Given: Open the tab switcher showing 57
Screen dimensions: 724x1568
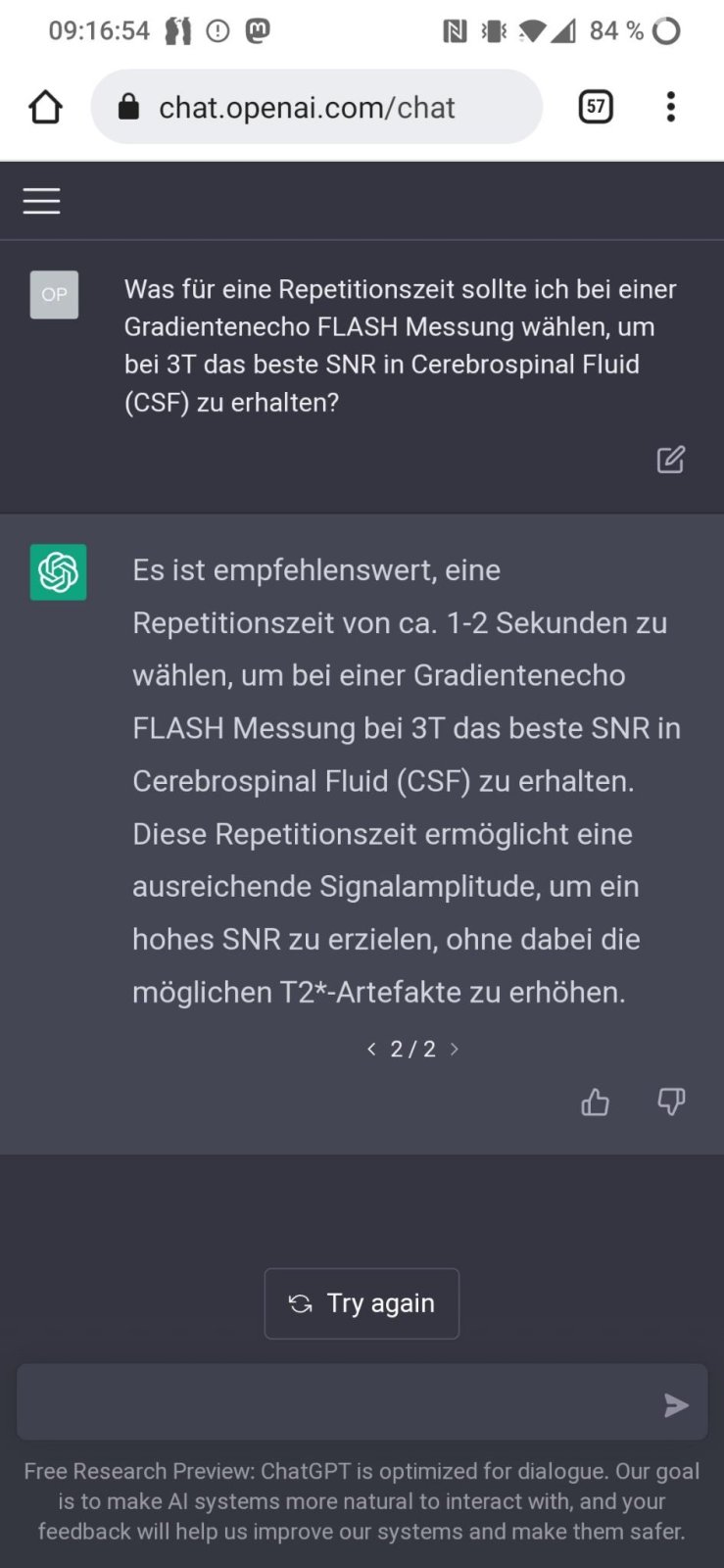Looking at the screenshot, I should tap(596, 107).
